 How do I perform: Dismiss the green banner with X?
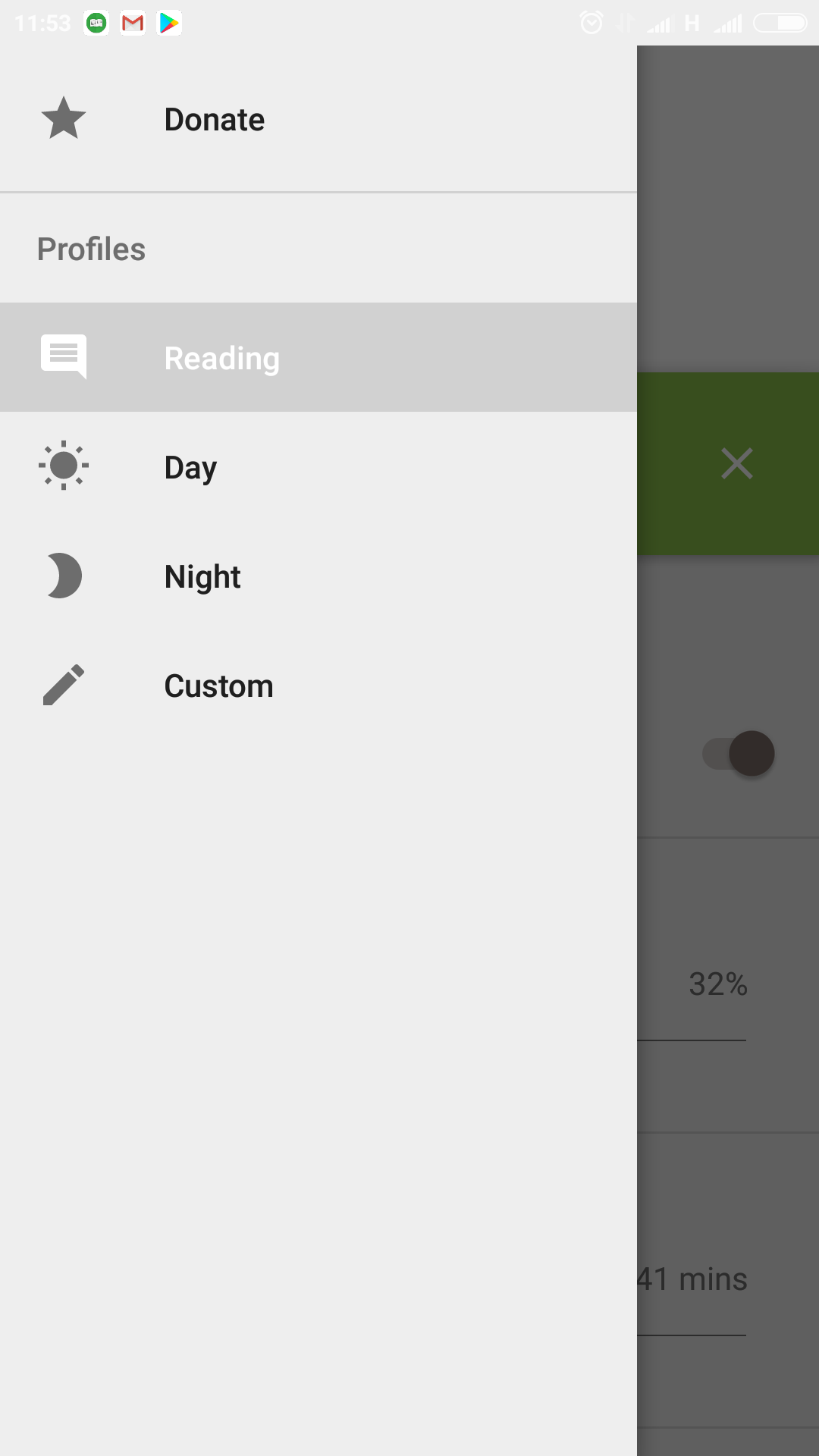tap(736, 463)
